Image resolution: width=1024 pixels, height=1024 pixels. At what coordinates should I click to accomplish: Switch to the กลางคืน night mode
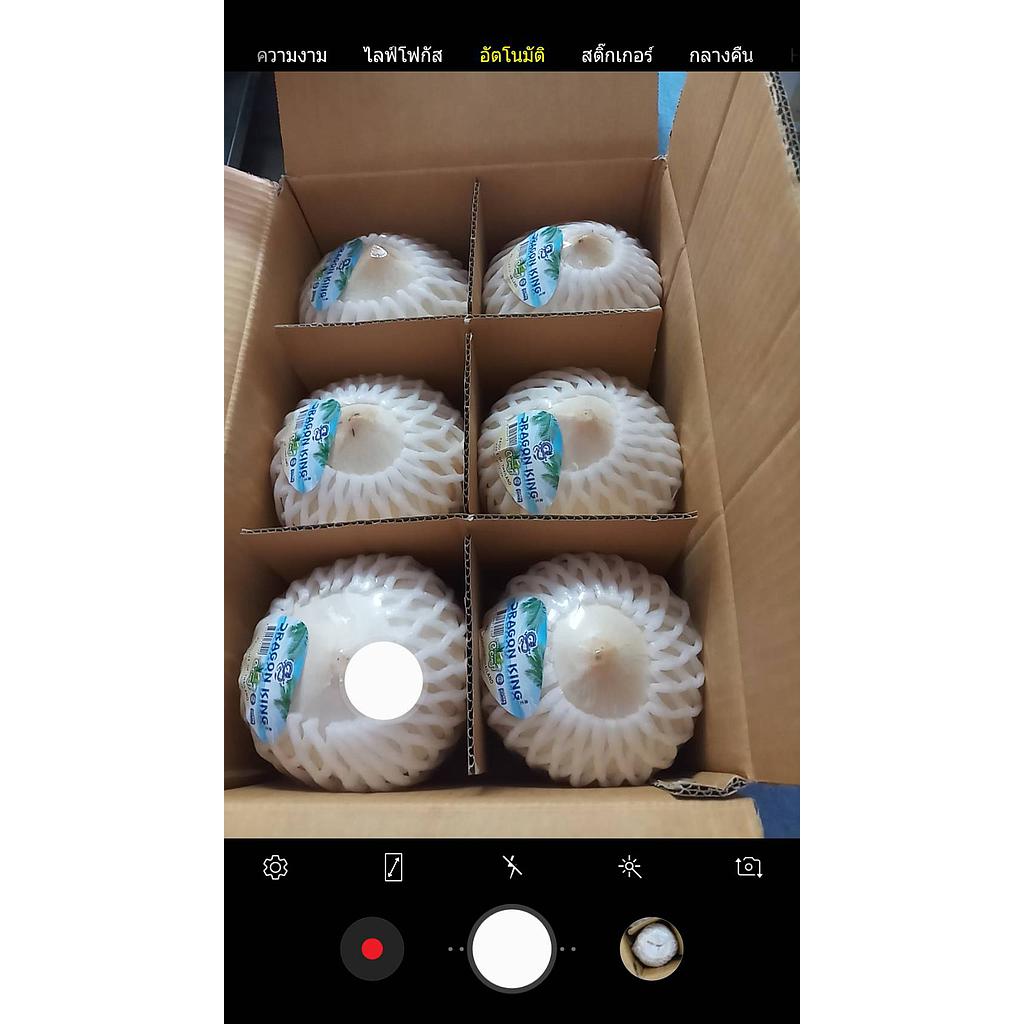[720, 55]
